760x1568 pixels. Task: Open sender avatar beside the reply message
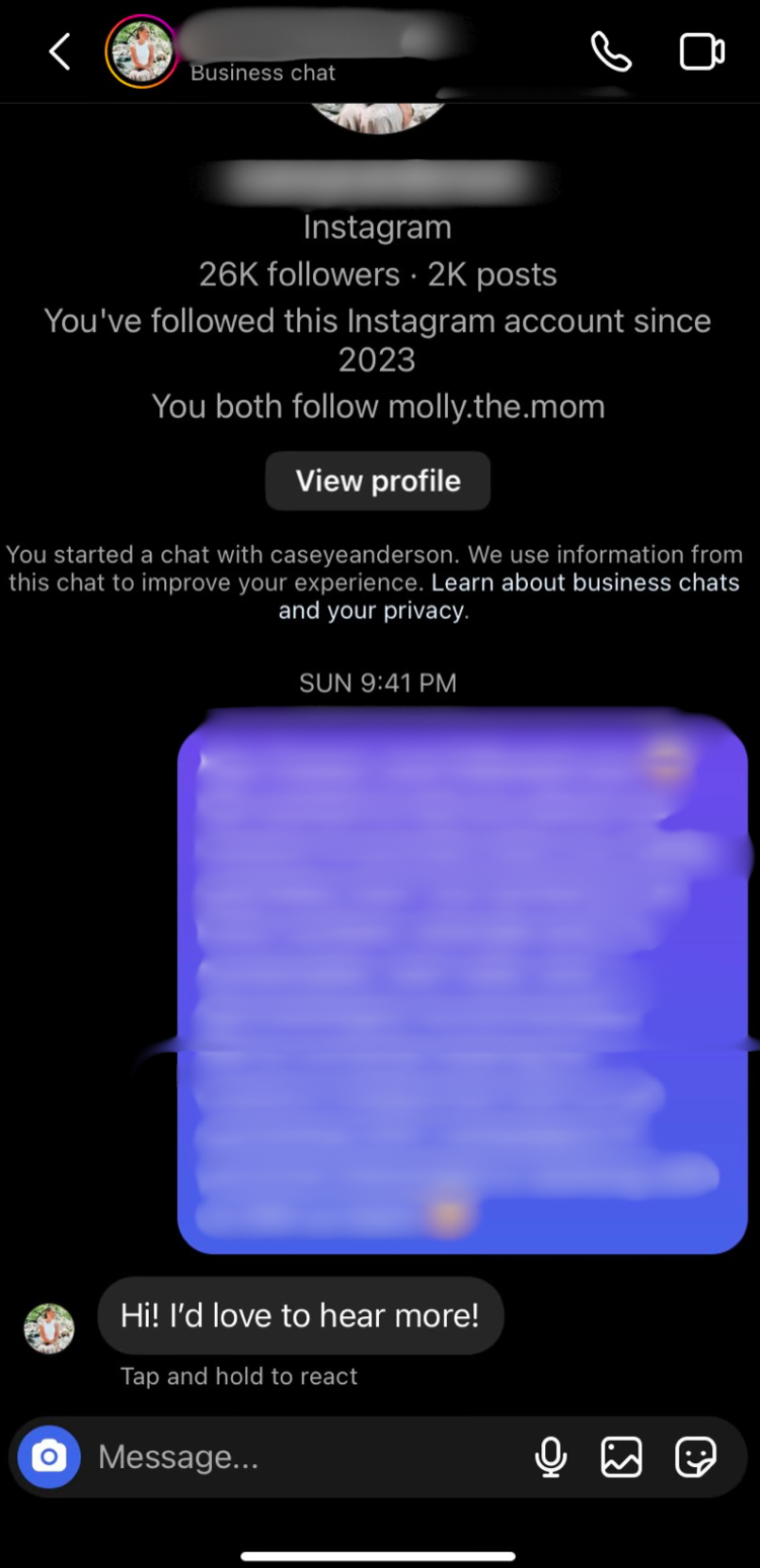point(49,1328)
